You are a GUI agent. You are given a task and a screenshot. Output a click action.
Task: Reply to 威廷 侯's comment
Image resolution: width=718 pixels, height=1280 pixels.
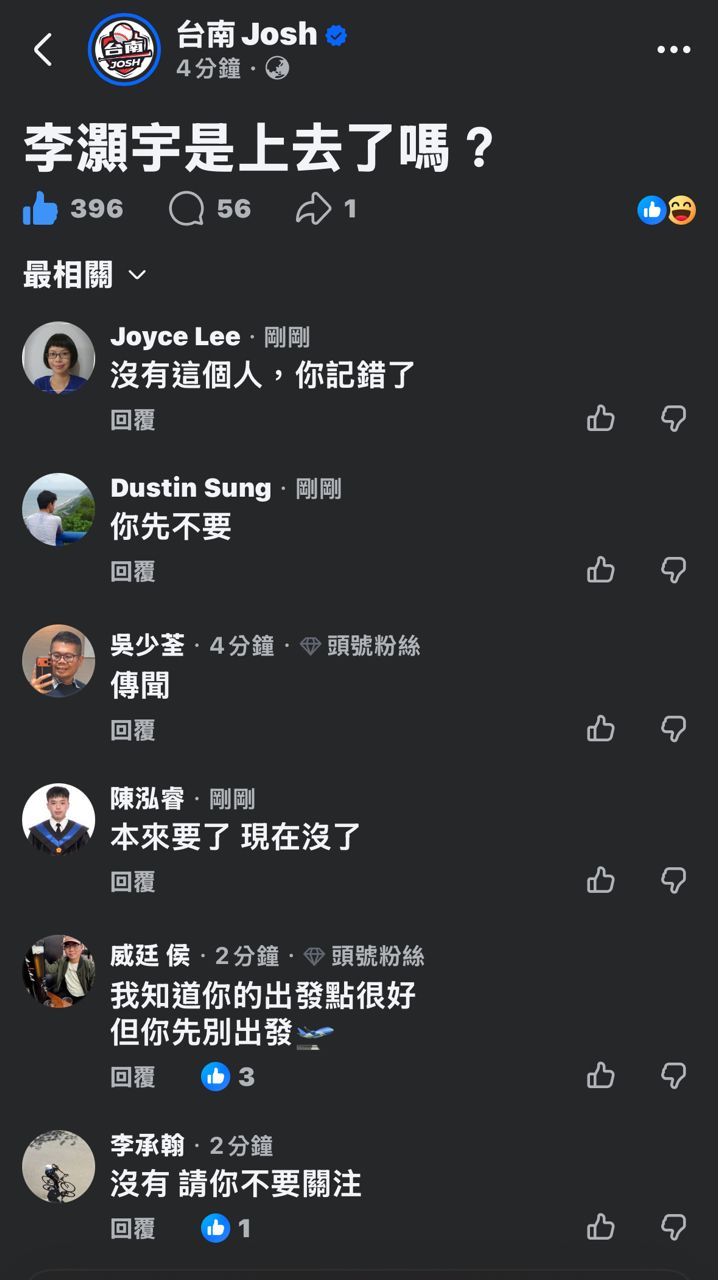tap(132, 1076)
